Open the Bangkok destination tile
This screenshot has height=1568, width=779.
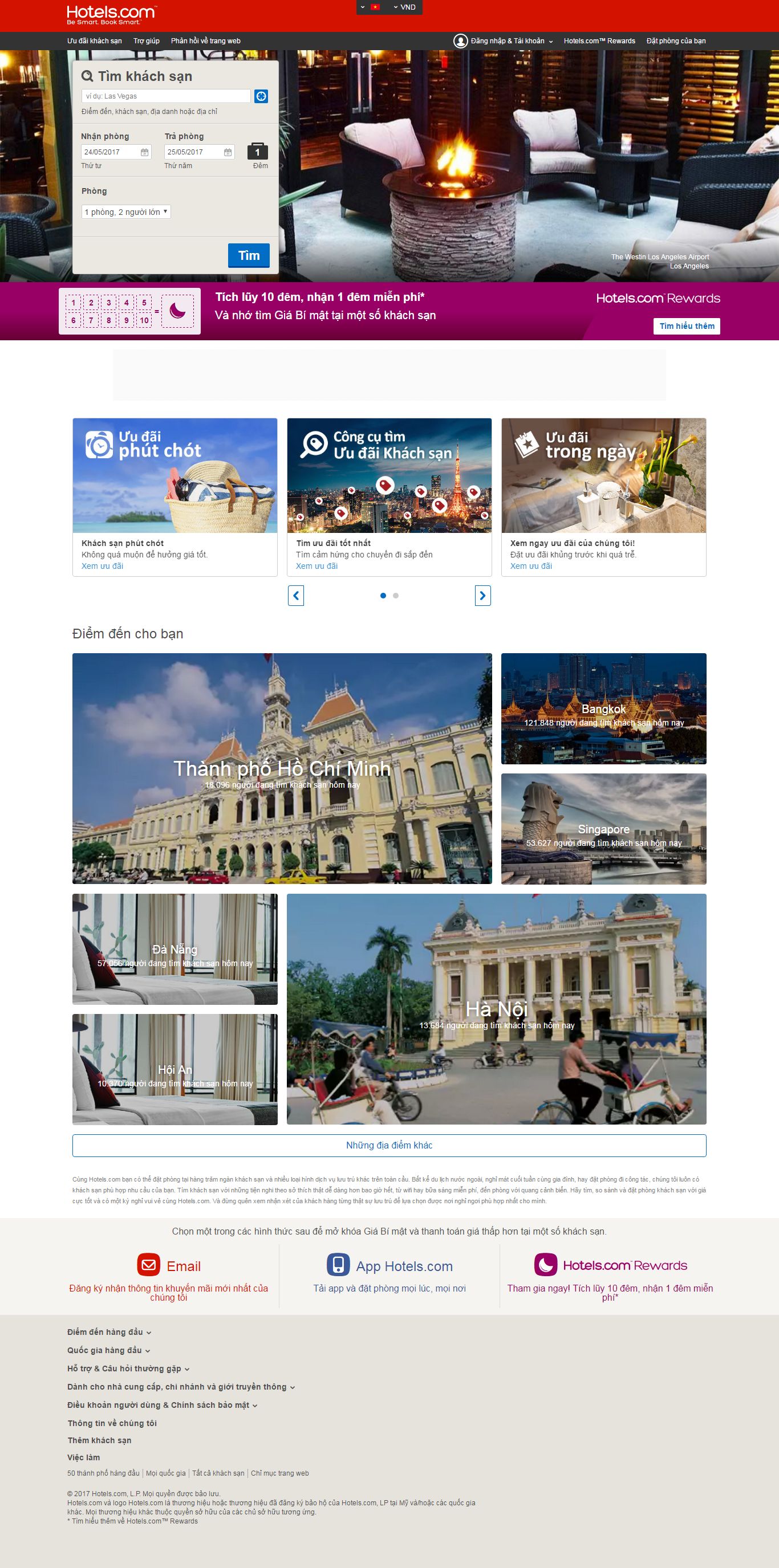point(603,708)
